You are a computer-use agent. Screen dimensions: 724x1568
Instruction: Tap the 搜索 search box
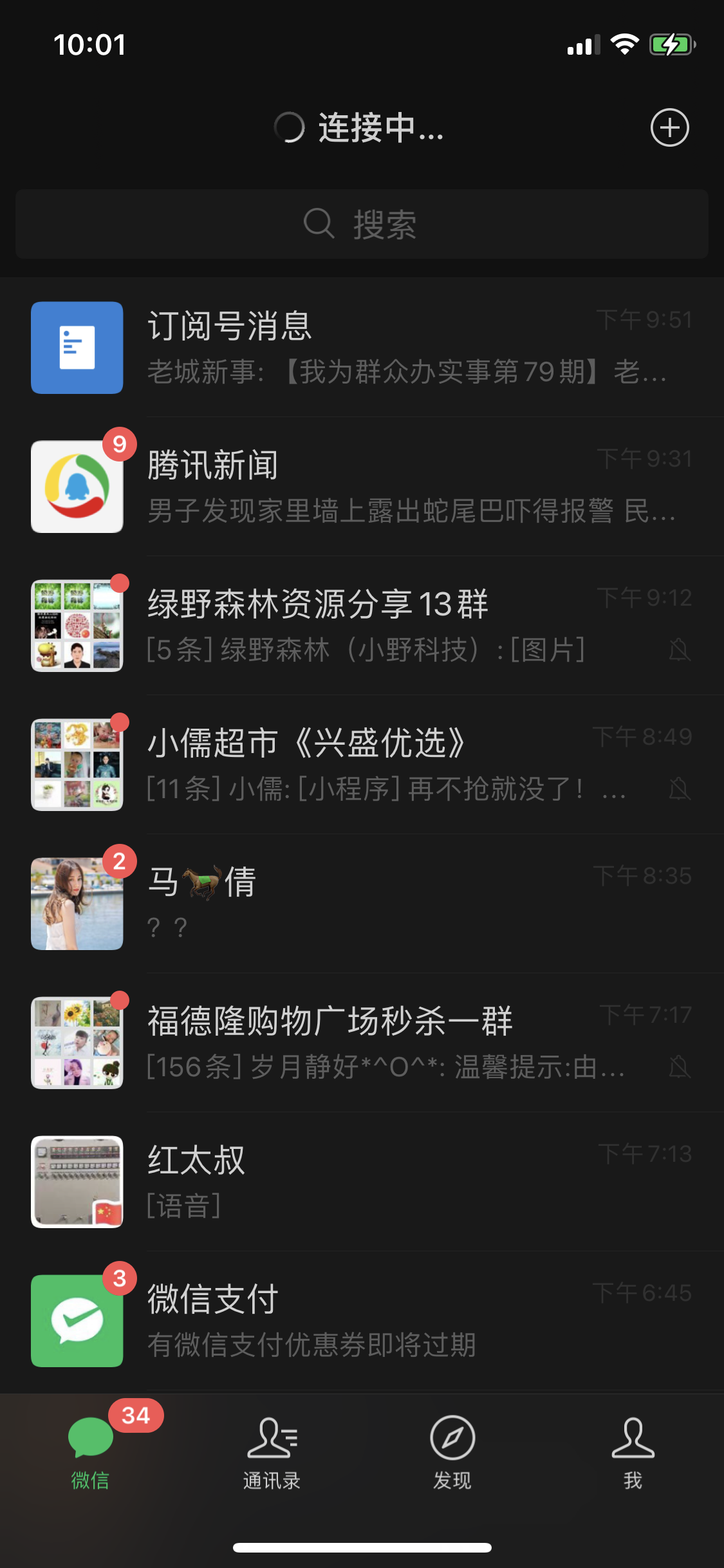coord(362,224)
